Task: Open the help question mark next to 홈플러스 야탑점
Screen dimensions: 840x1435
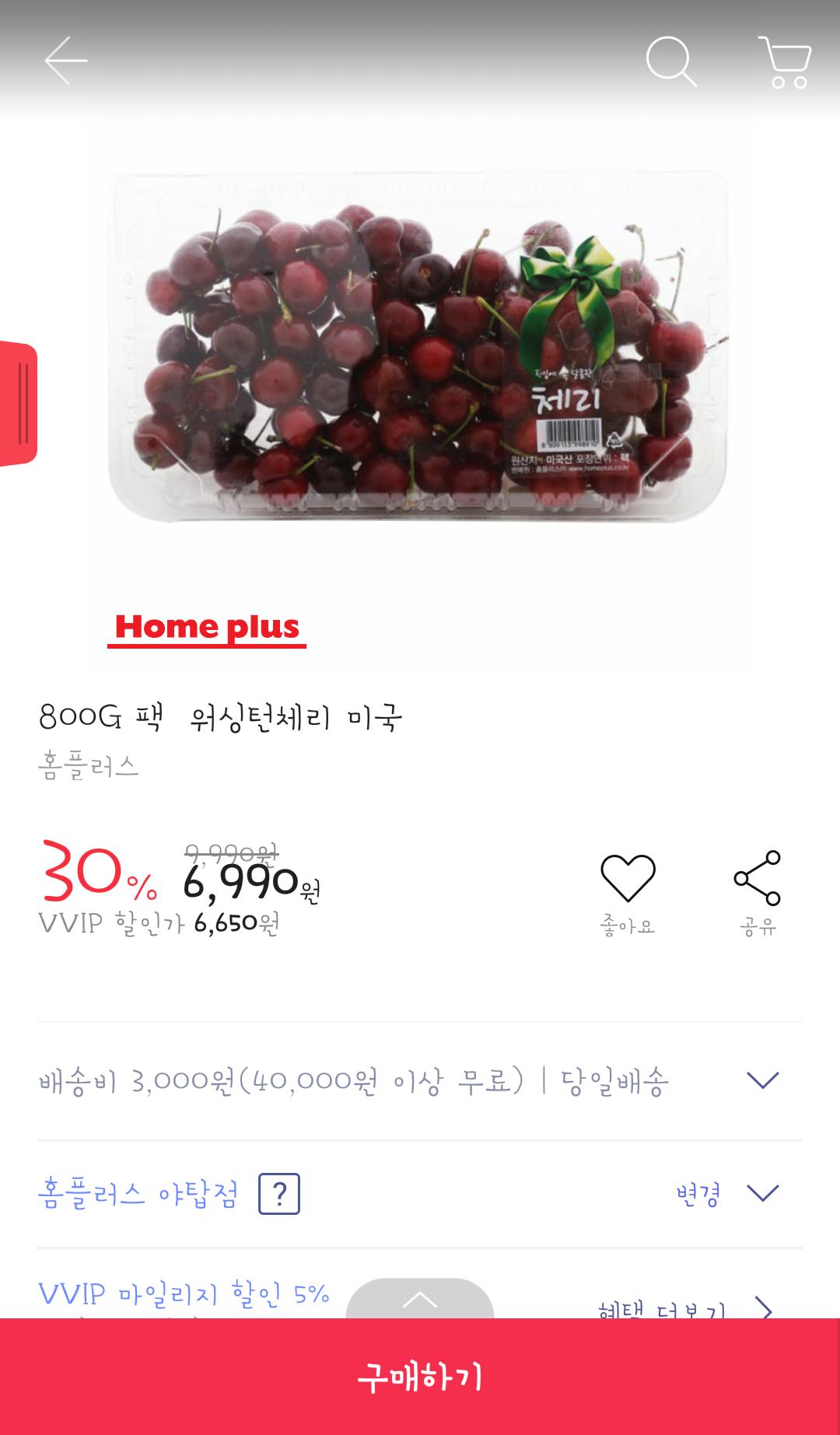Action: [279, 1194]
